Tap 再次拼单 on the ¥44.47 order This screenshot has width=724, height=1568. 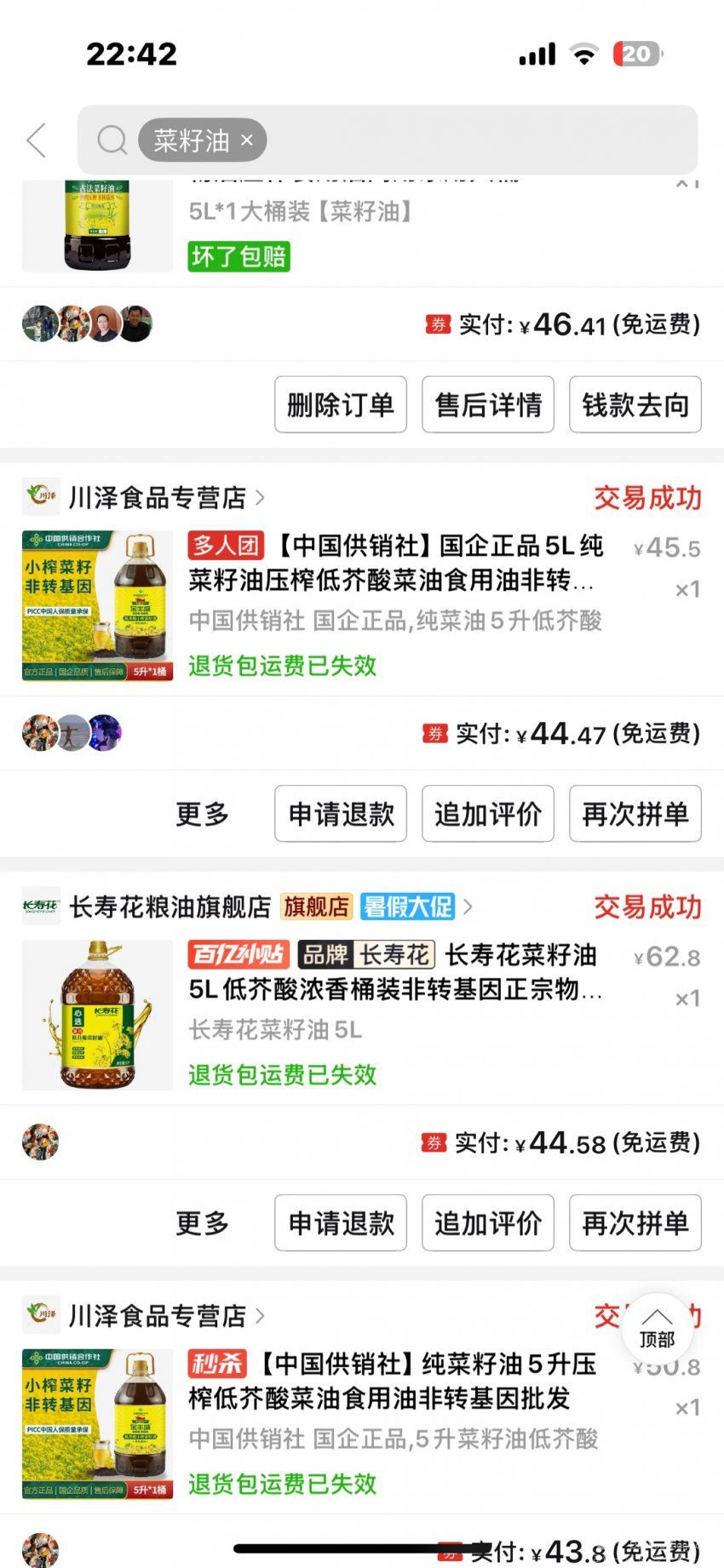click(635, 814)
